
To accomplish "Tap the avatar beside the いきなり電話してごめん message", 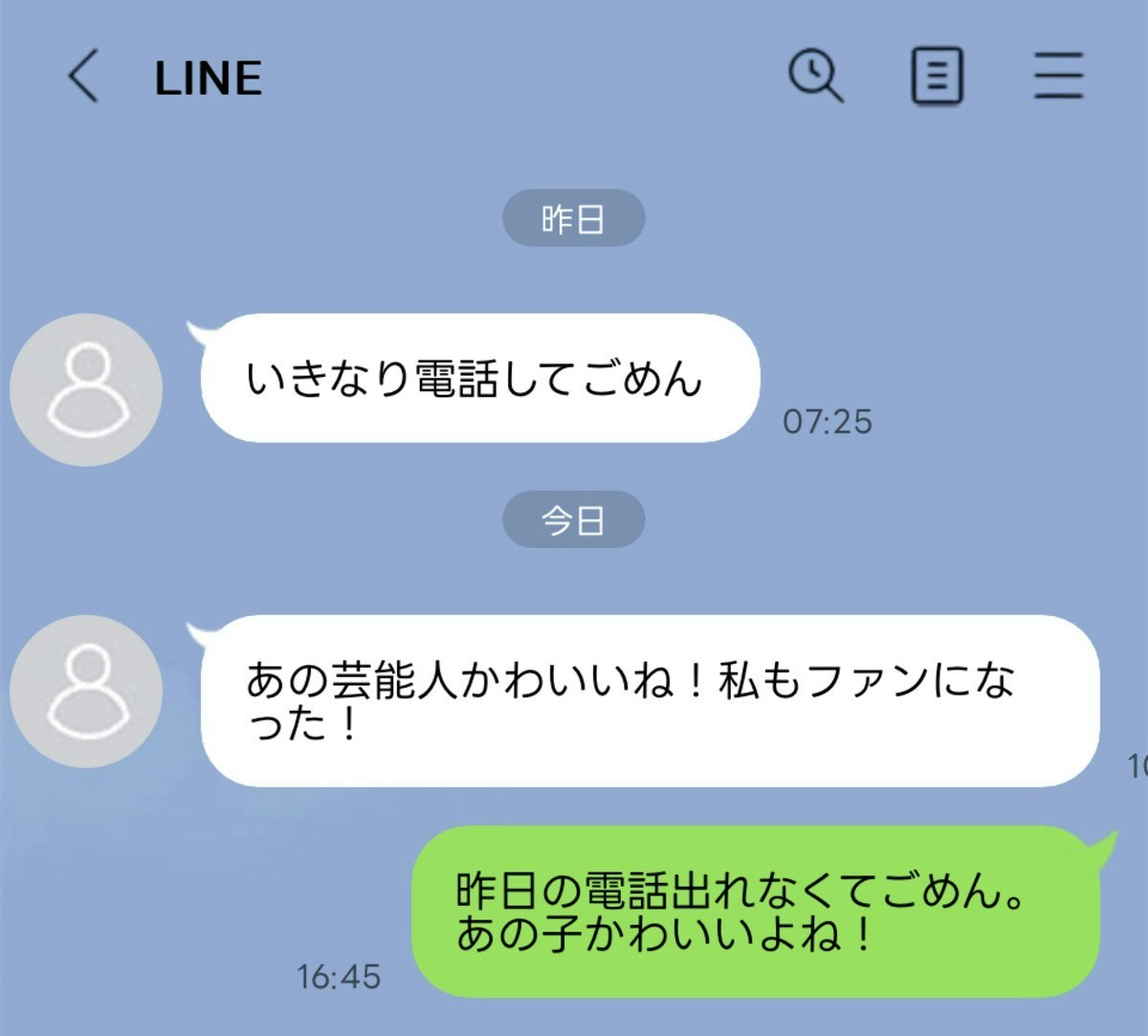I will [x=86, y=389].
